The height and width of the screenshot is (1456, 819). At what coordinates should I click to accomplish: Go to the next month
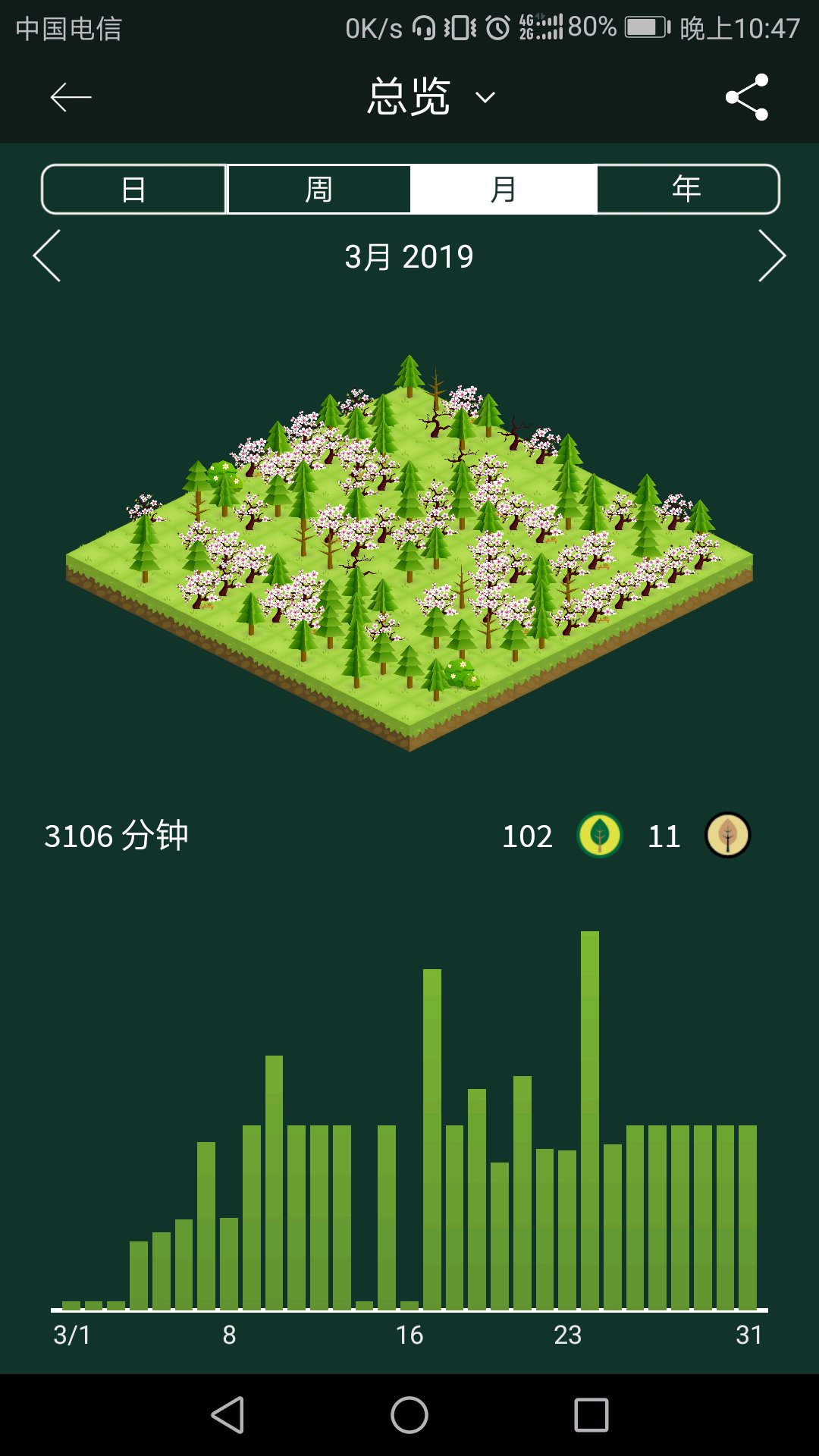pos(771,256)
